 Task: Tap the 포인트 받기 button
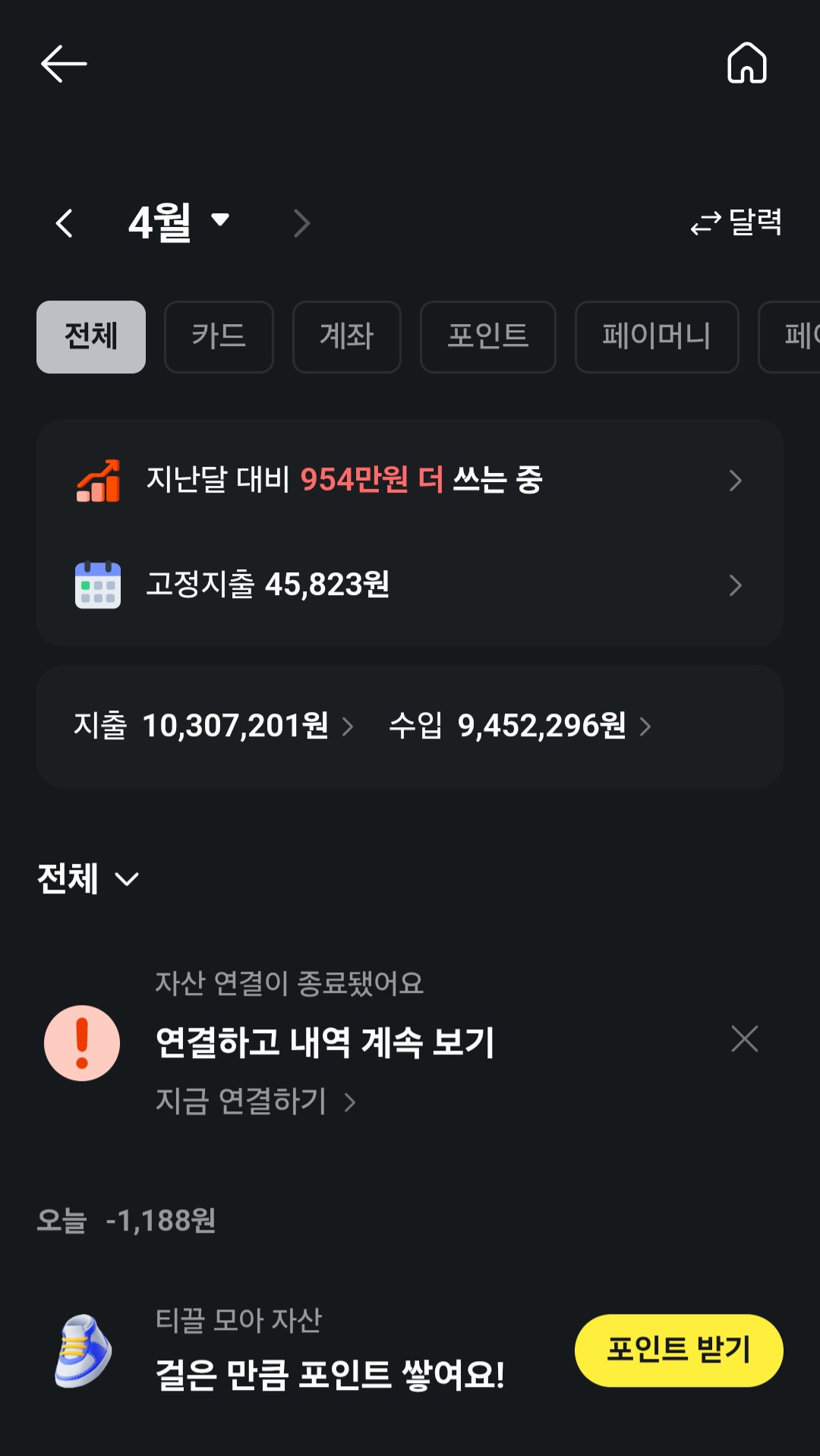[x=678, y=1350]
